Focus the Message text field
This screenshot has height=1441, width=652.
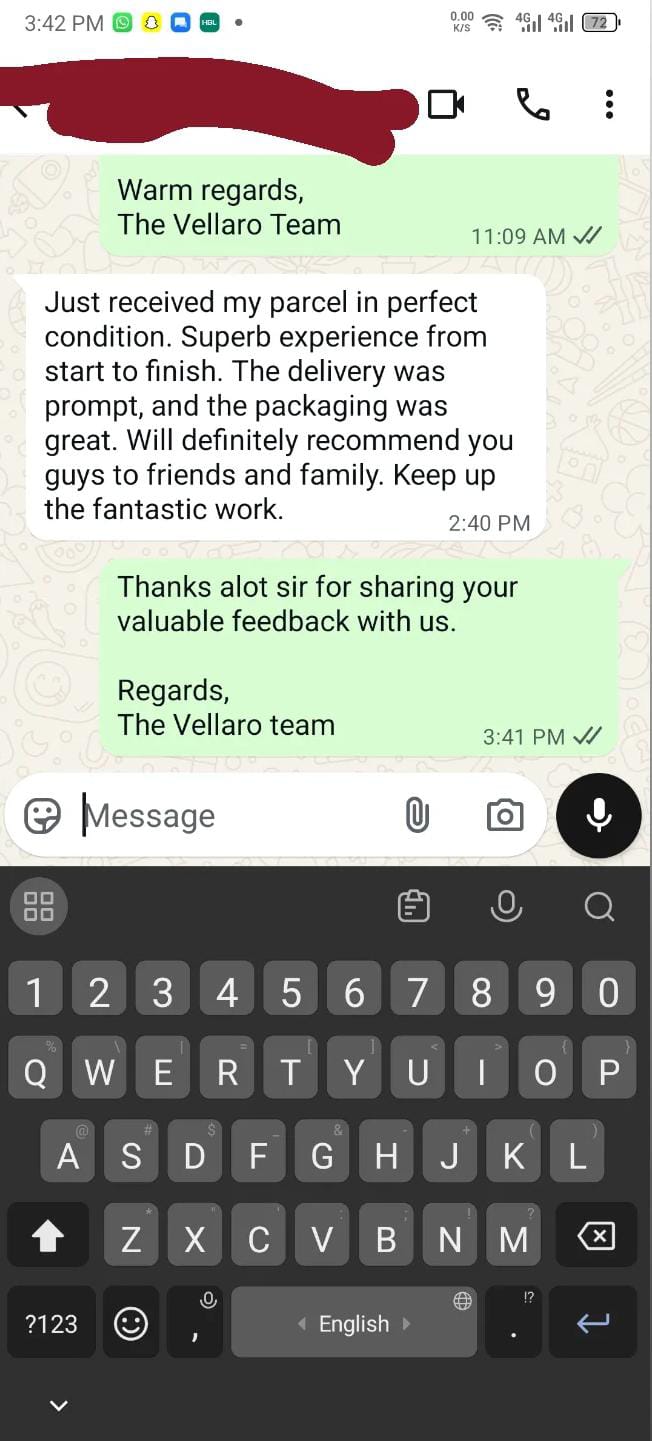pos(230,816)
